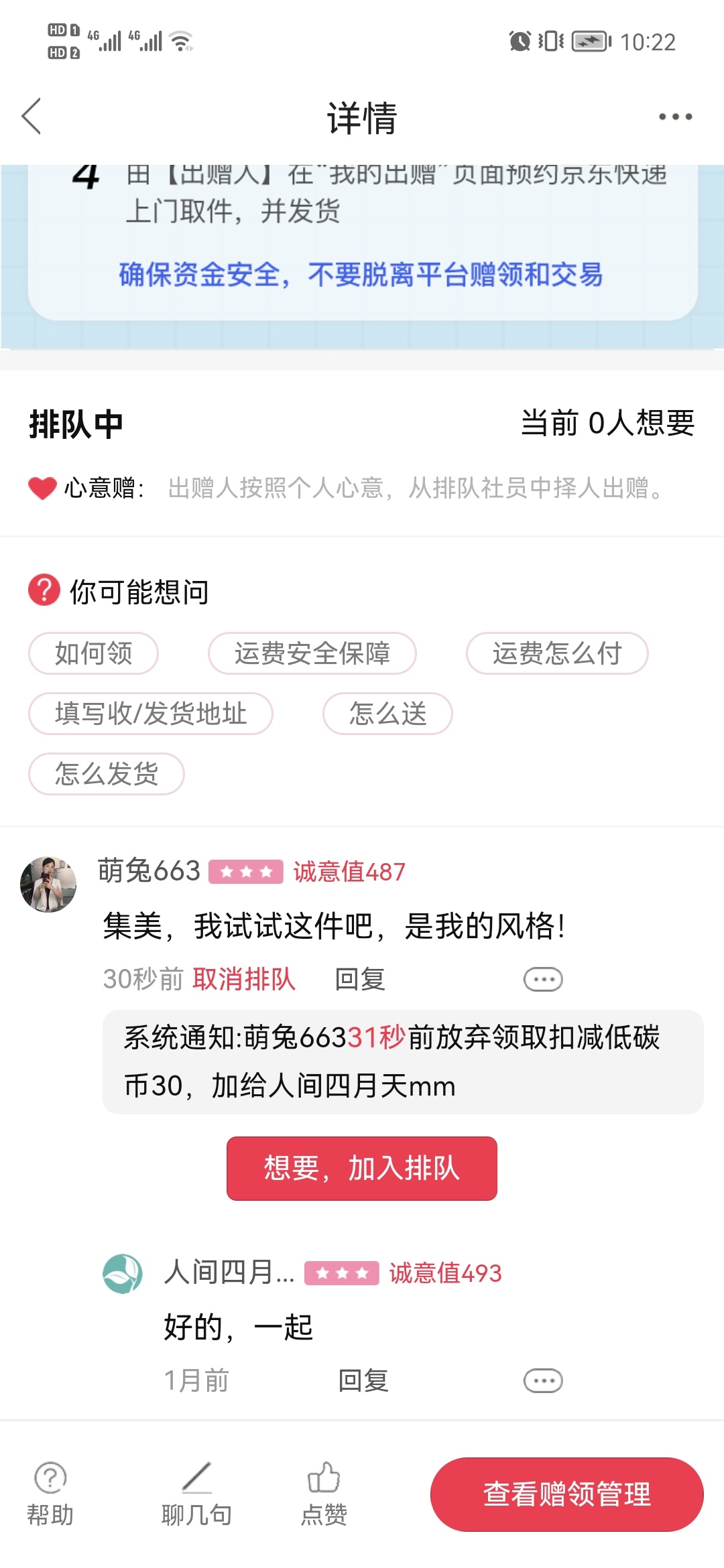This screenshot has width=724, height=1568.
Task: Go back from the 详情 page
Action: (32, 117)
